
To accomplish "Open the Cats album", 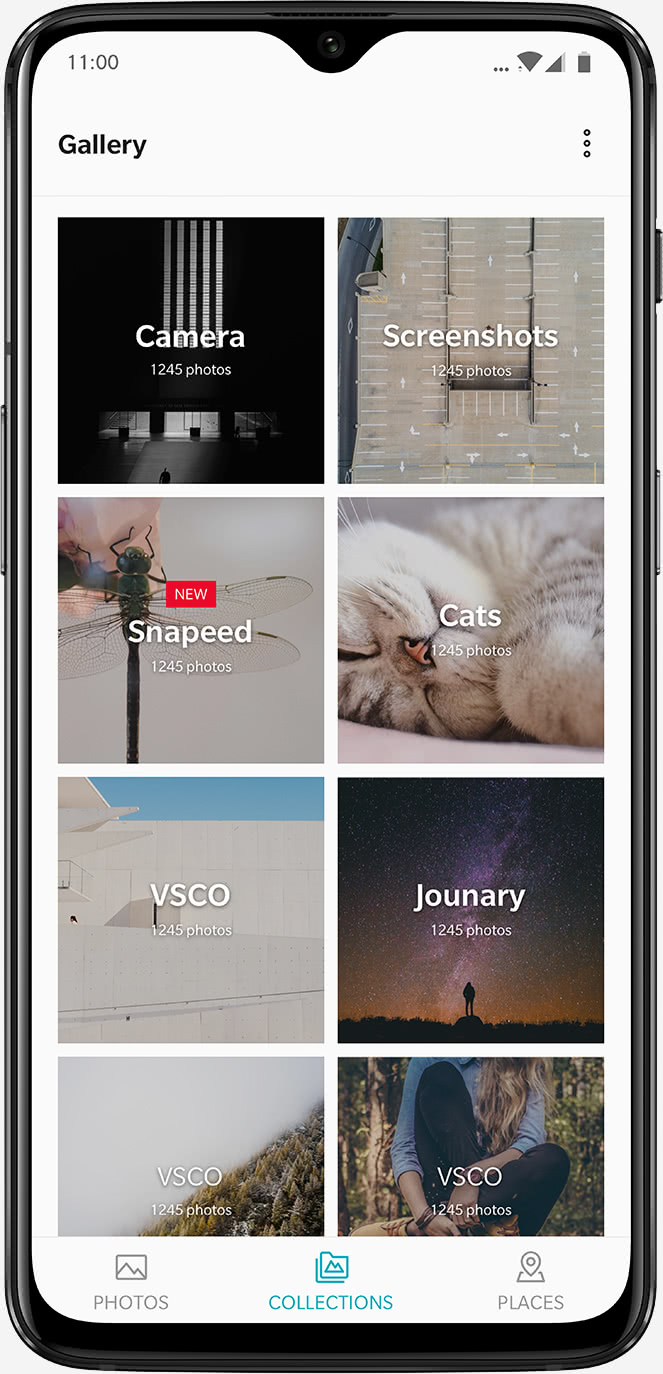I will pyautogui.click(x=470, y=630).
